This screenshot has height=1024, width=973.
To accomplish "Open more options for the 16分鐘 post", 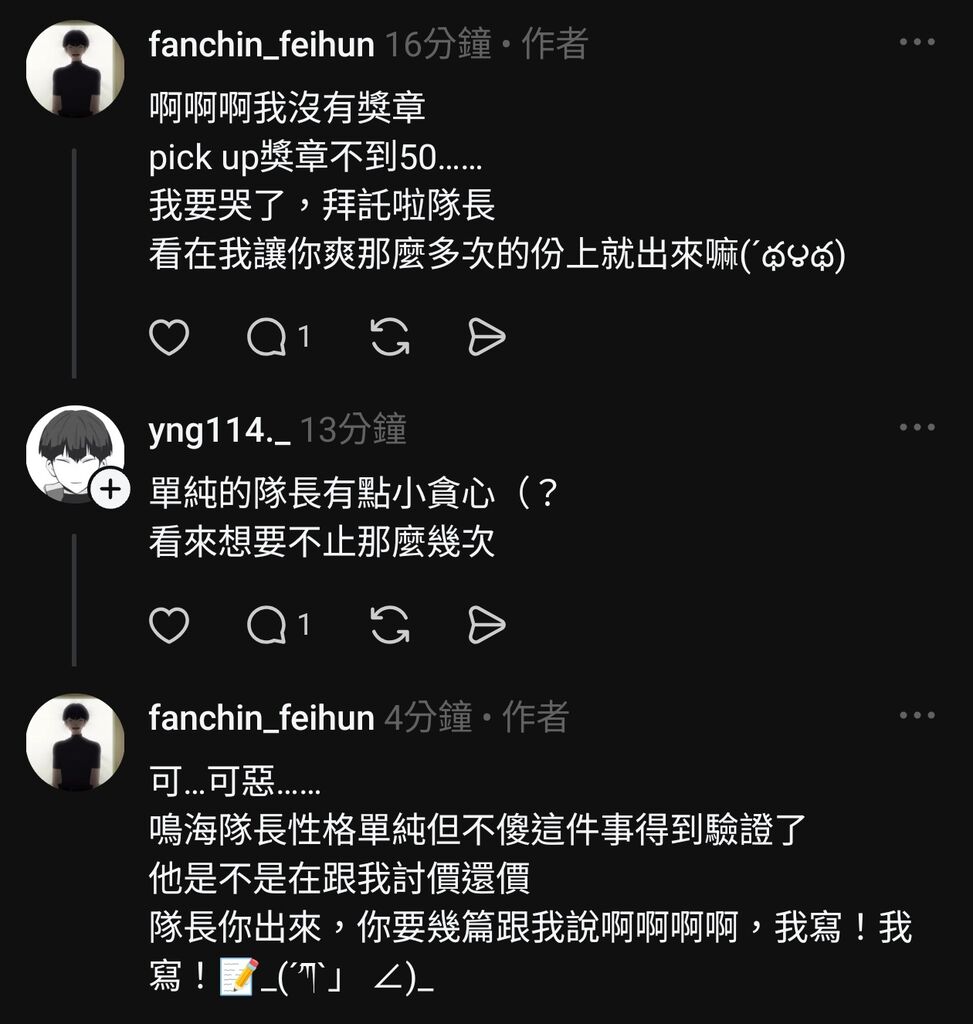I will 916,42.
